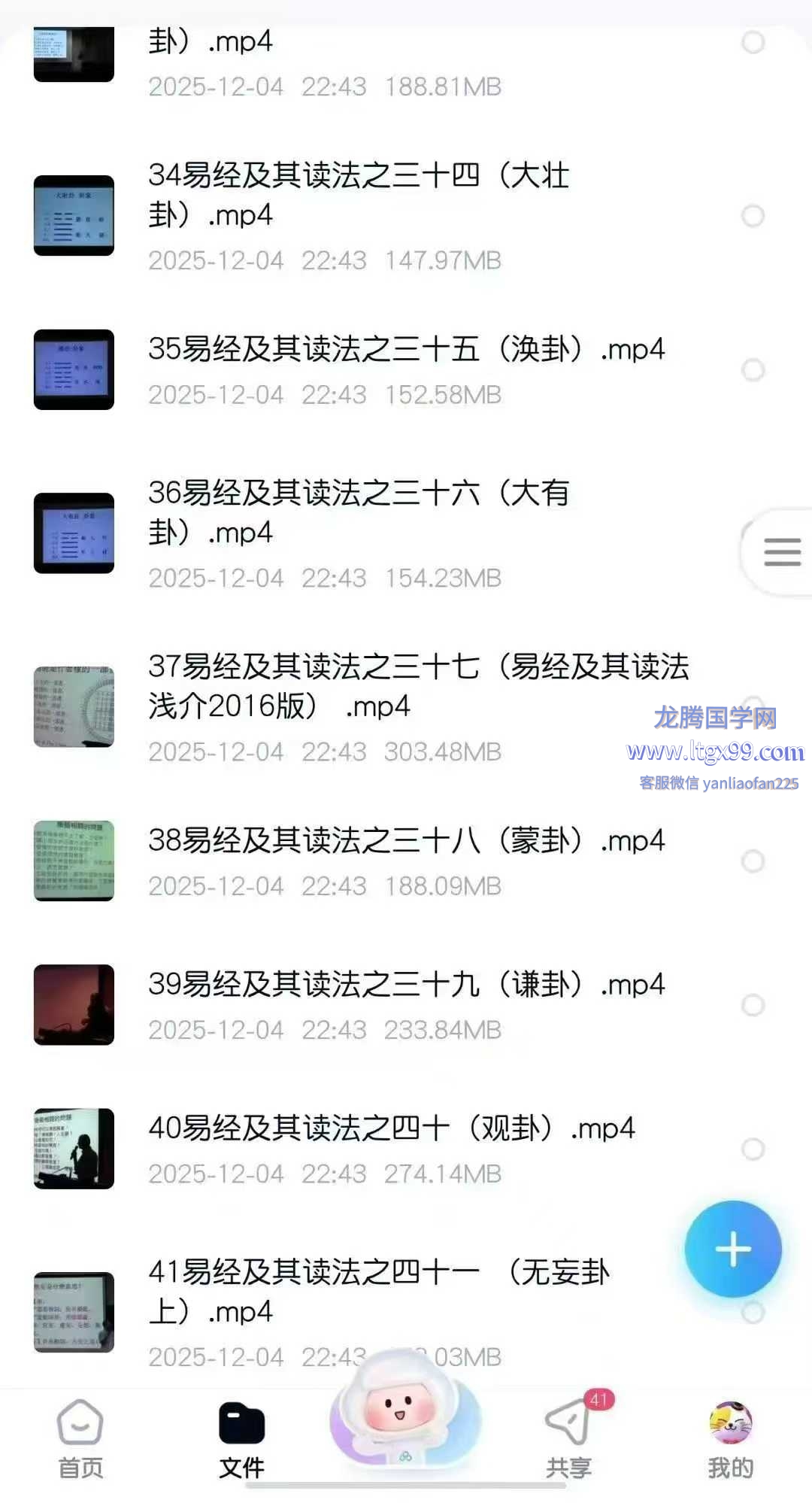Go to the 我的 profile tab
812x1503 pixels.
click(x=730, y=1438)
